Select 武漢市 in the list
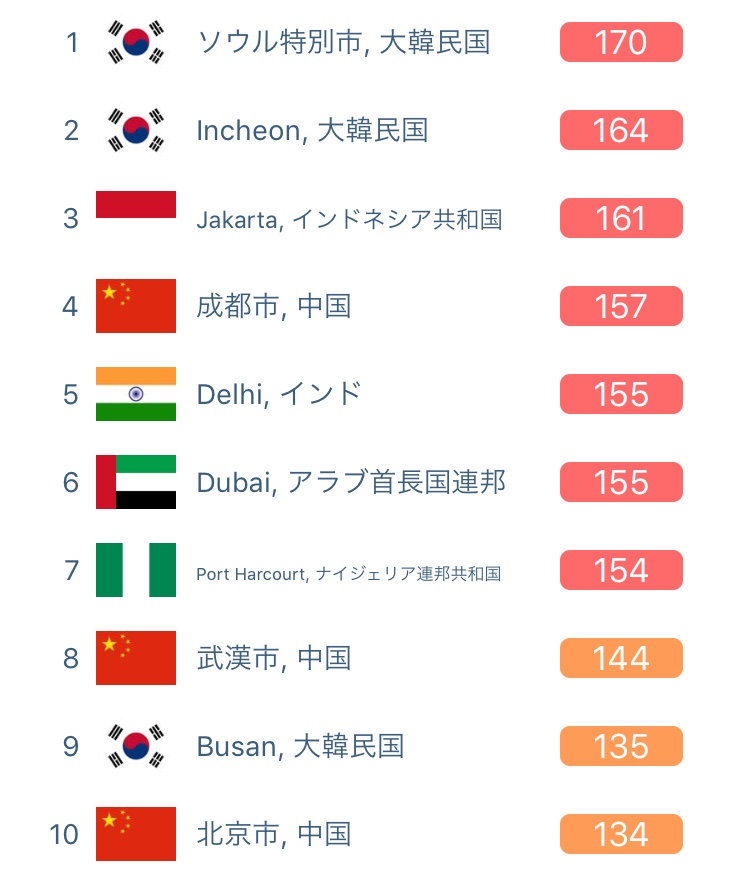The image size is (750, 874). pos(274,658)
